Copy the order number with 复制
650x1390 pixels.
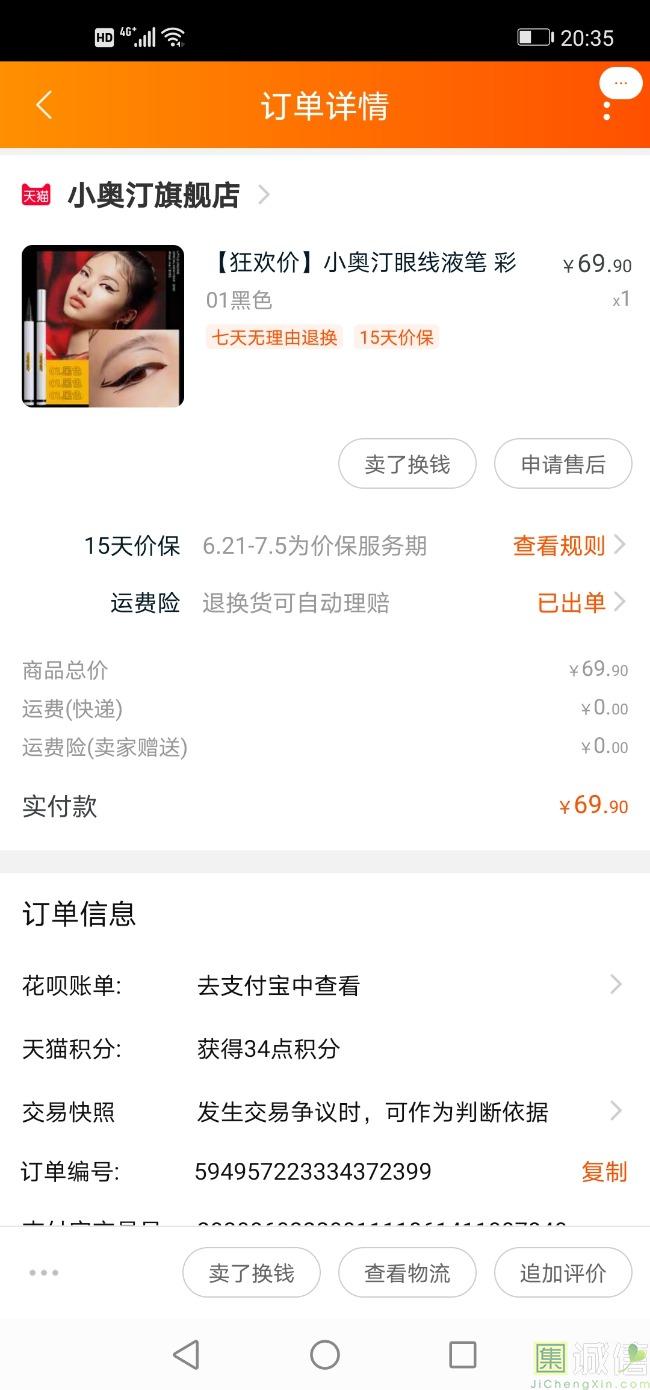pos(604,1171)
